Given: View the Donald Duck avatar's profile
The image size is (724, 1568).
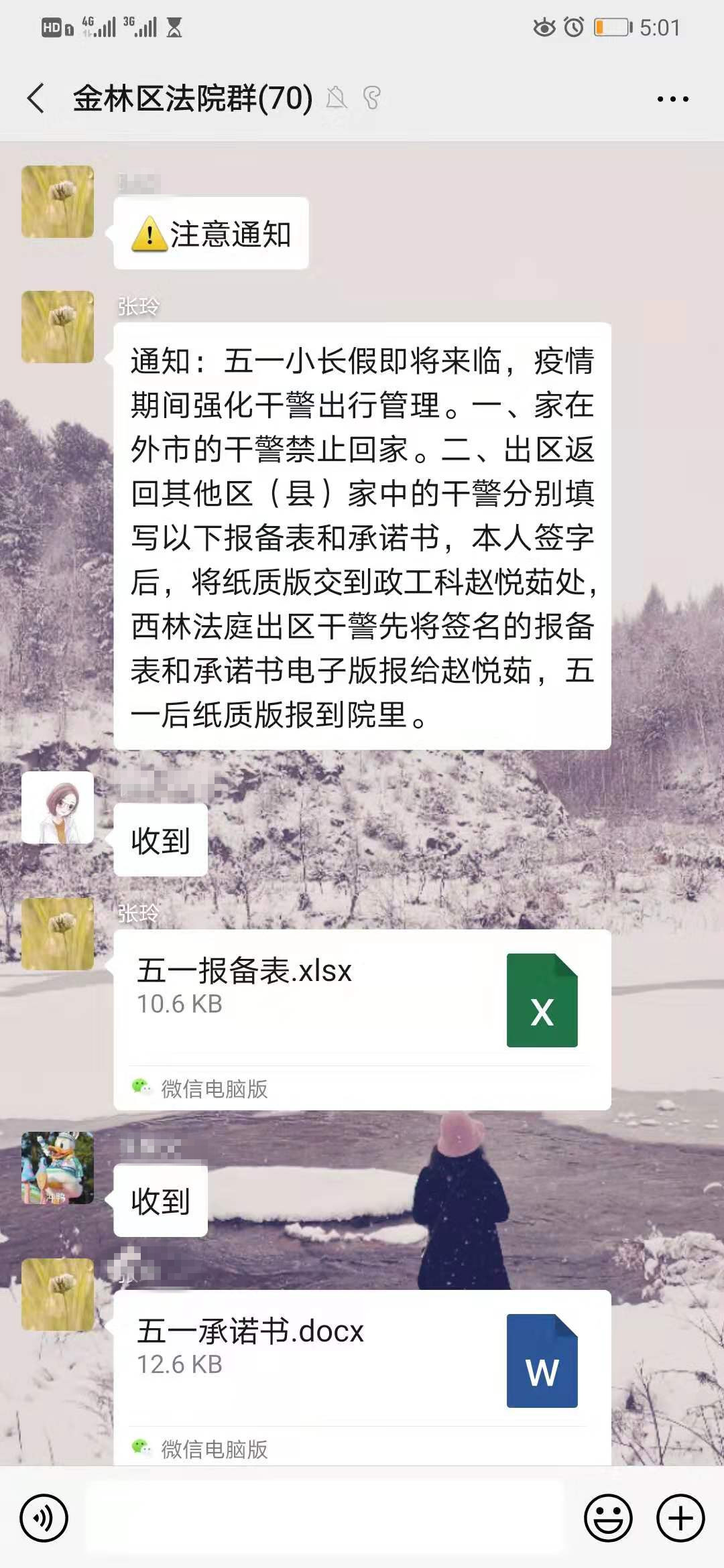Looking at the screenshot, I should click(x=58, y=1168).
